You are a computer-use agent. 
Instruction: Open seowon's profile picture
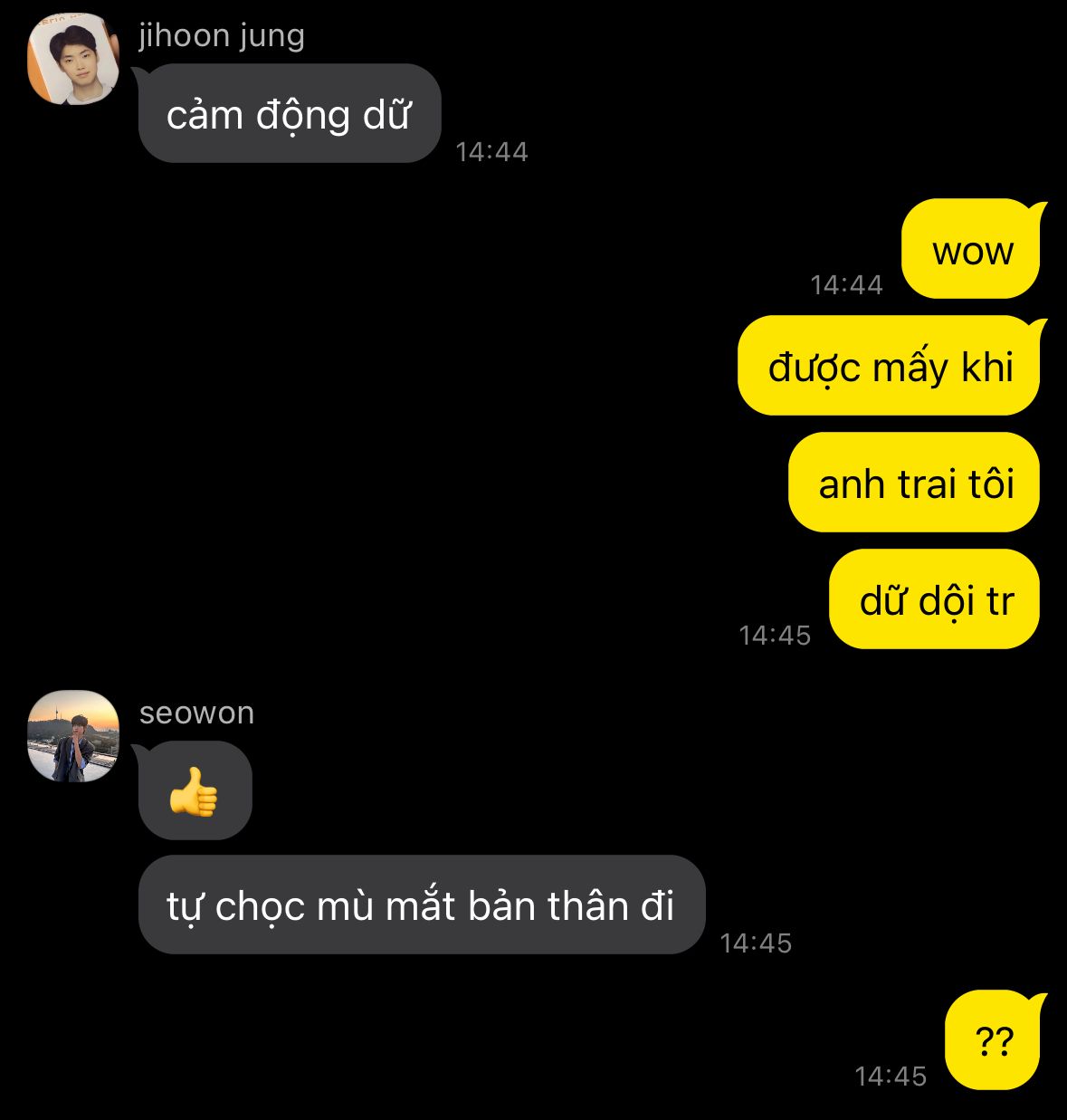click(73, 736)
